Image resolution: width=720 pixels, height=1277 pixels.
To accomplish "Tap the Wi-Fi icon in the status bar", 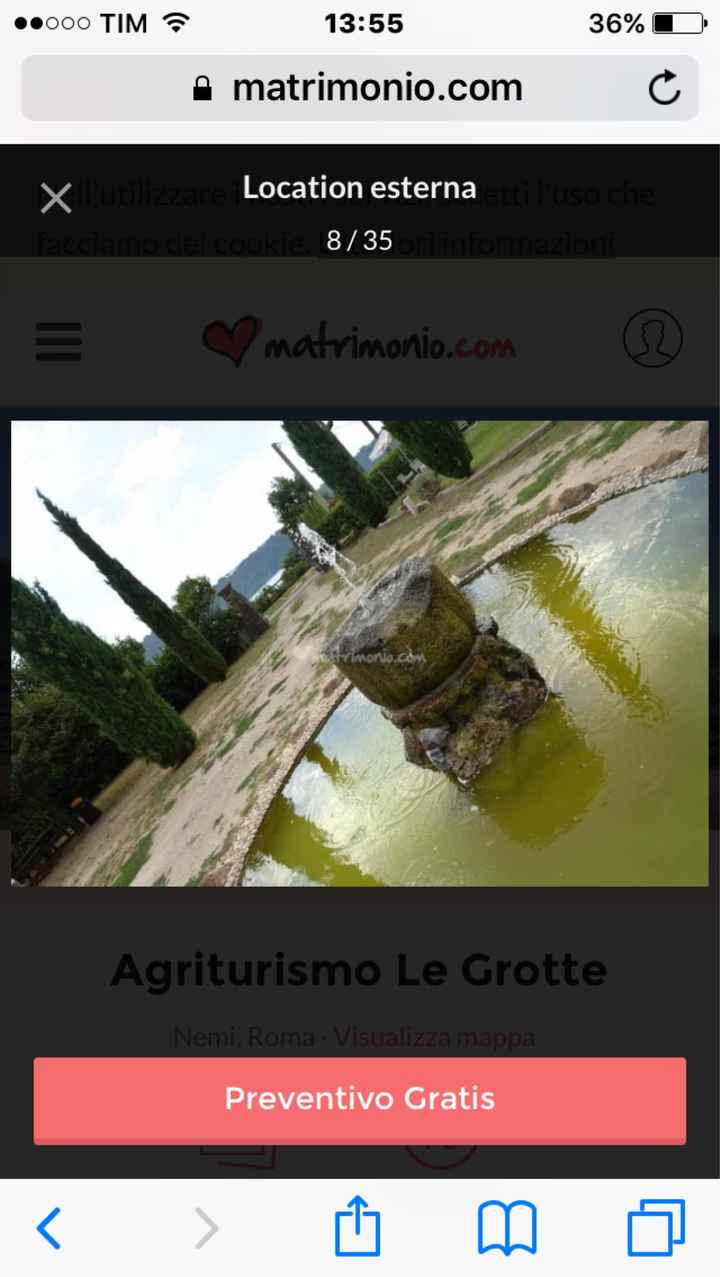I will click(x=176, y=22).
